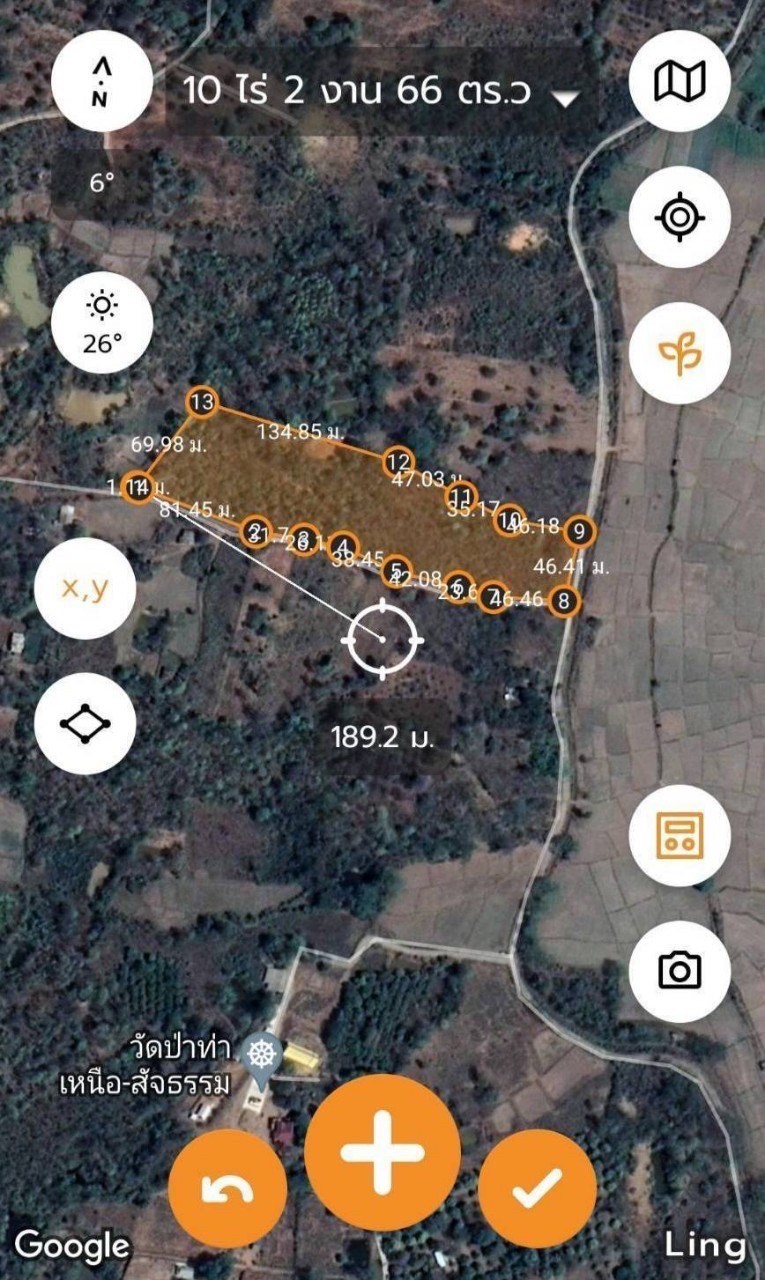Confirm the measured area with checkmark
Screen dimensions: 765x1280
pos(537,1189)
